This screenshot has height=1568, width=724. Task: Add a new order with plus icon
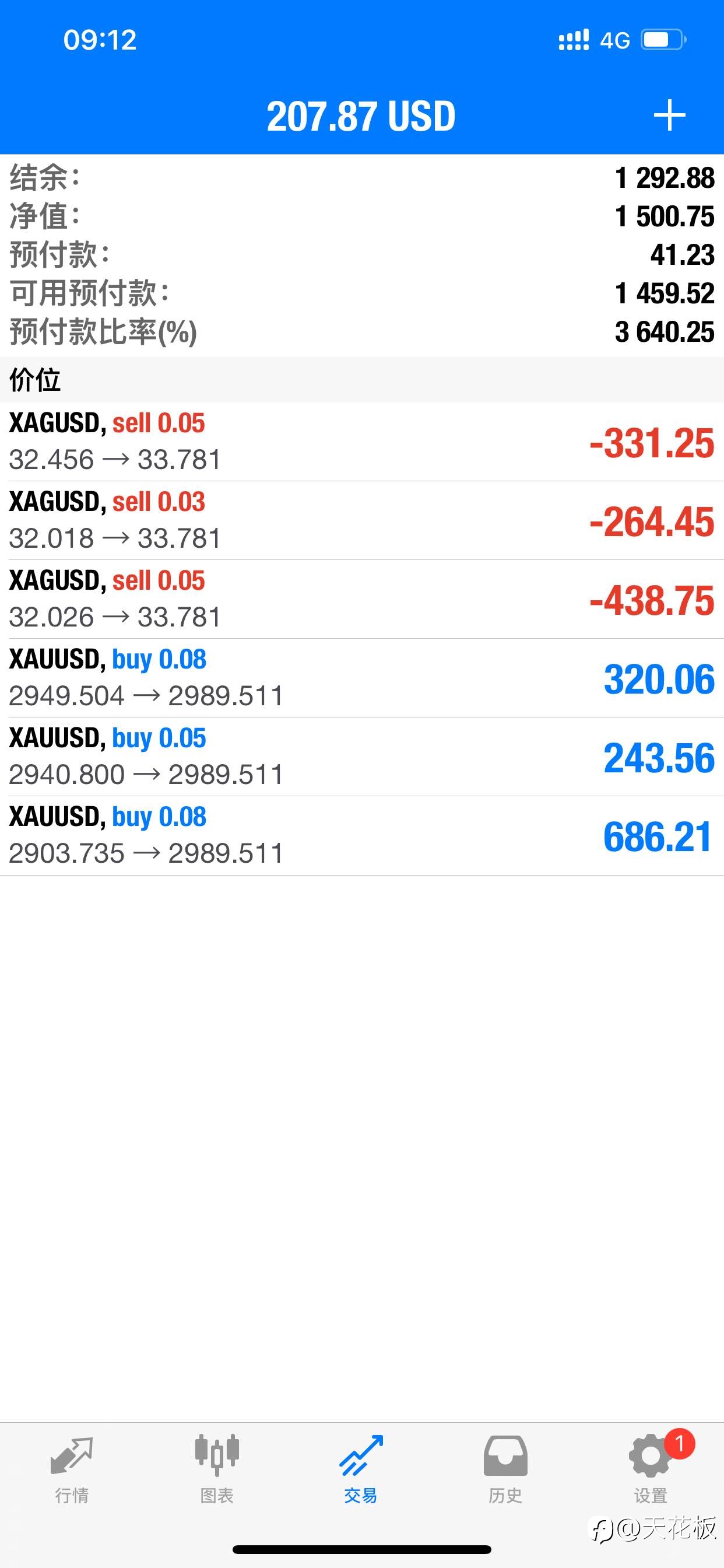pos(669,115)
